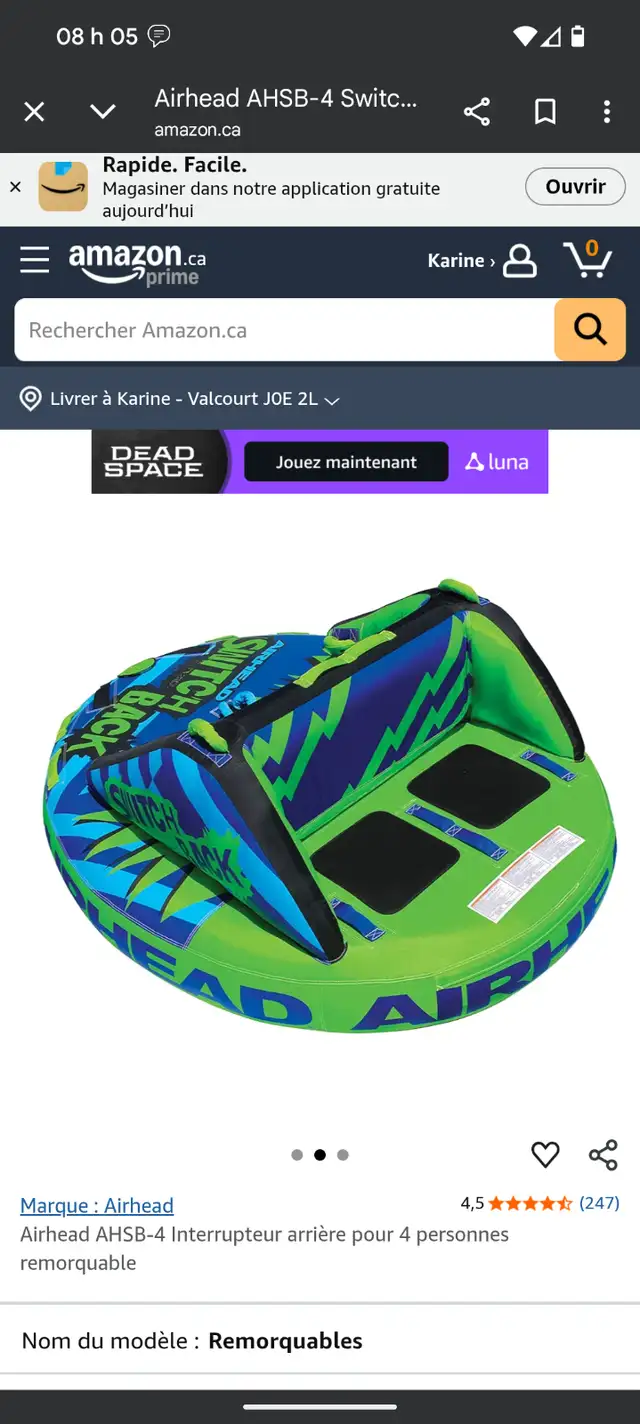
Task: Open the browser overflow menu
Action: [607, 112]
